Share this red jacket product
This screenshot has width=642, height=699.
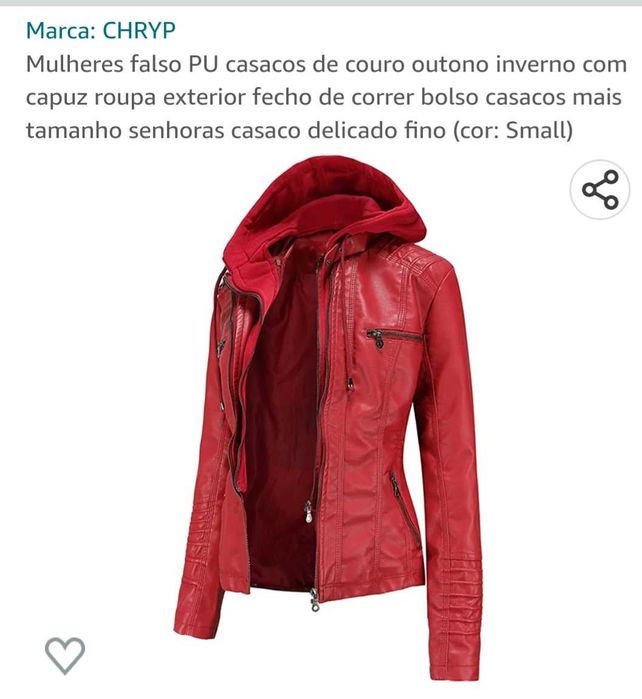(600, 189)
